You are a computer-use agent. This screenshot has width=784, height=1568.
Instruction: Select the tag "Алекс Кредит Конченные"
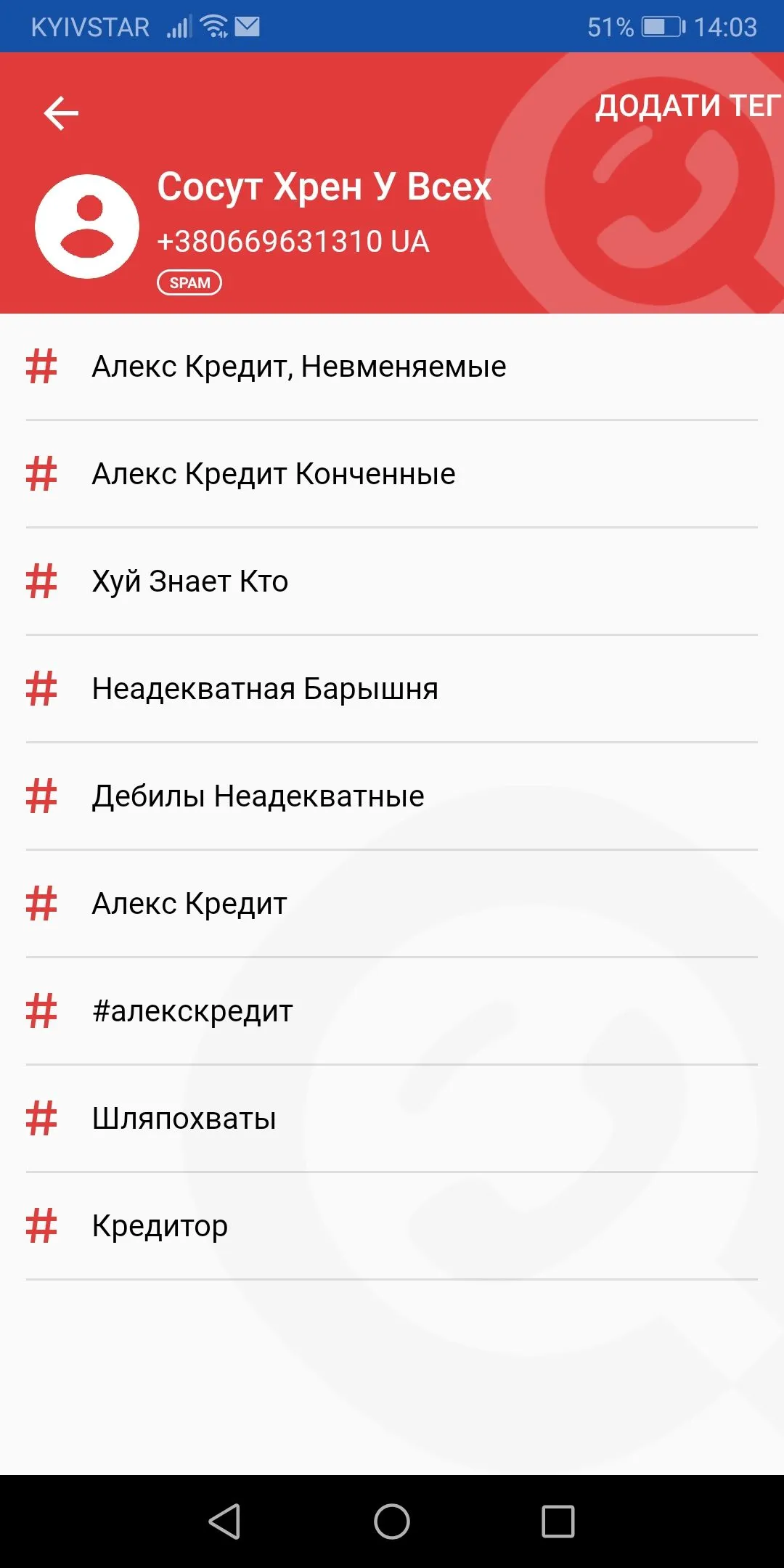coord(274,473)
